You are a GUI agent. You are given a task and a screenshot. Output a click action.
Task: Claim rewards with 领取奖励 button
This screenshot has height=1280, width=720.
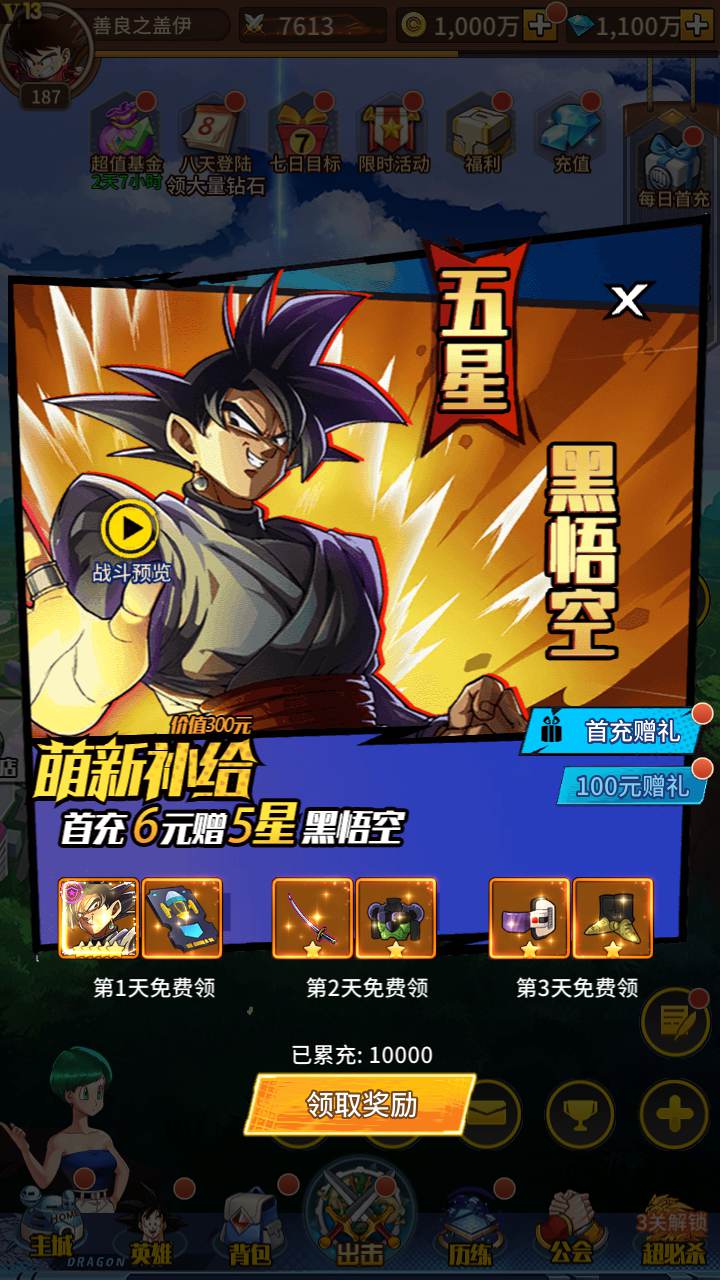[361, 1104]
